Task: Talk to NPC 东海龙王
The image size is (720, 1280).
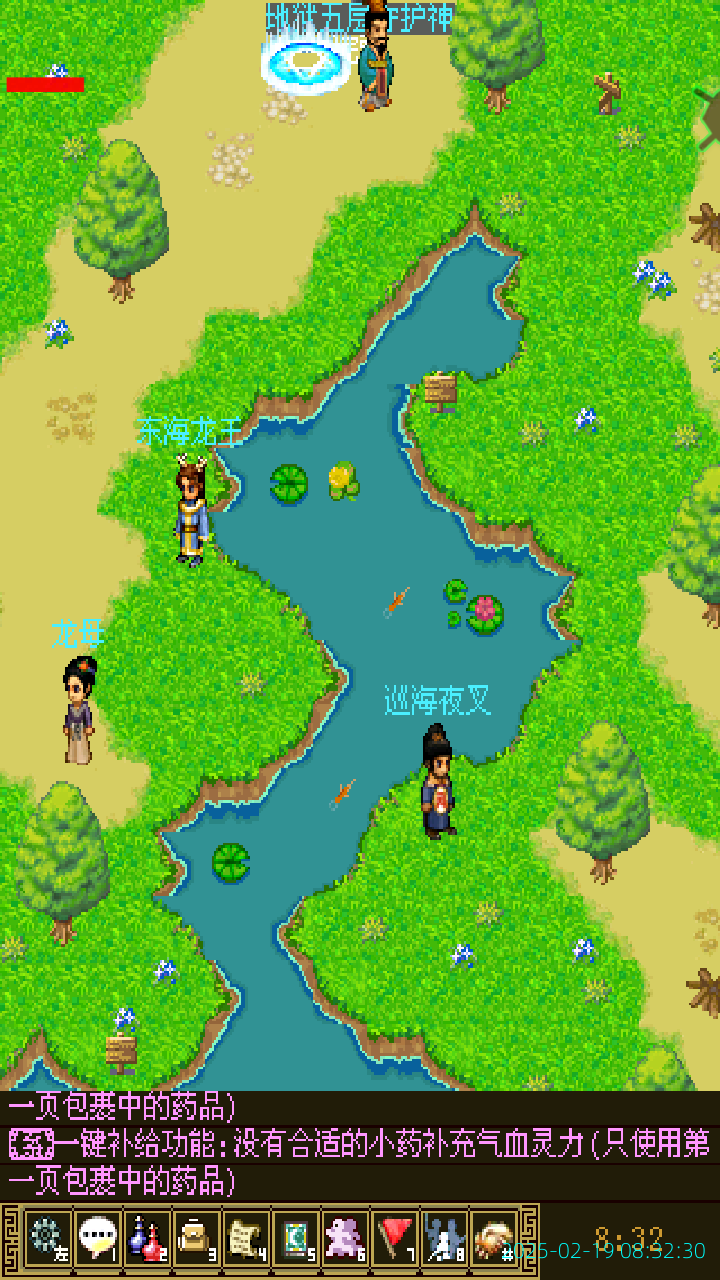Action: click(191, 512)
